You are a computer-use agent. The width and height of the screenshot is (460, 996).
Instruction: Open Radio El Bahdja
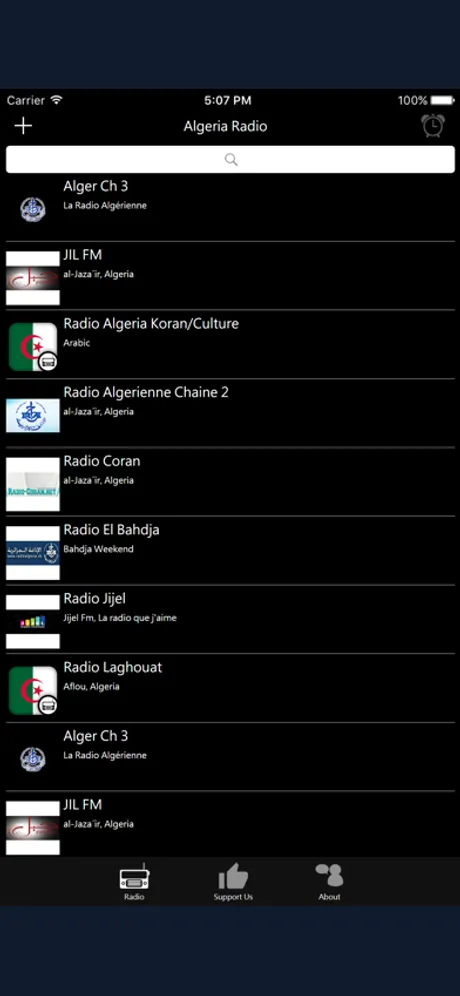click(x=230, y=551)
